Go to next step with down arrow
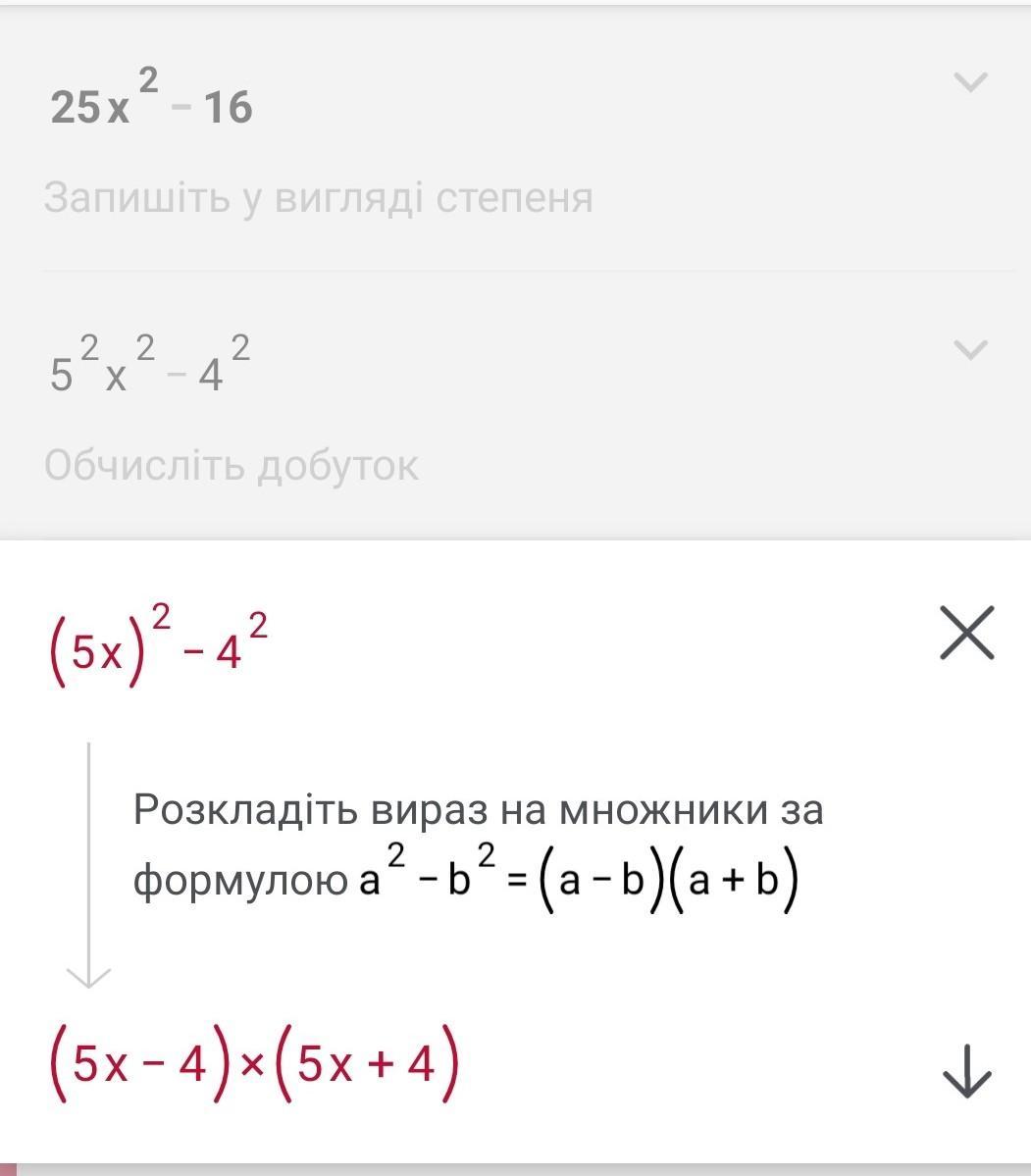 coord(967,1071)
